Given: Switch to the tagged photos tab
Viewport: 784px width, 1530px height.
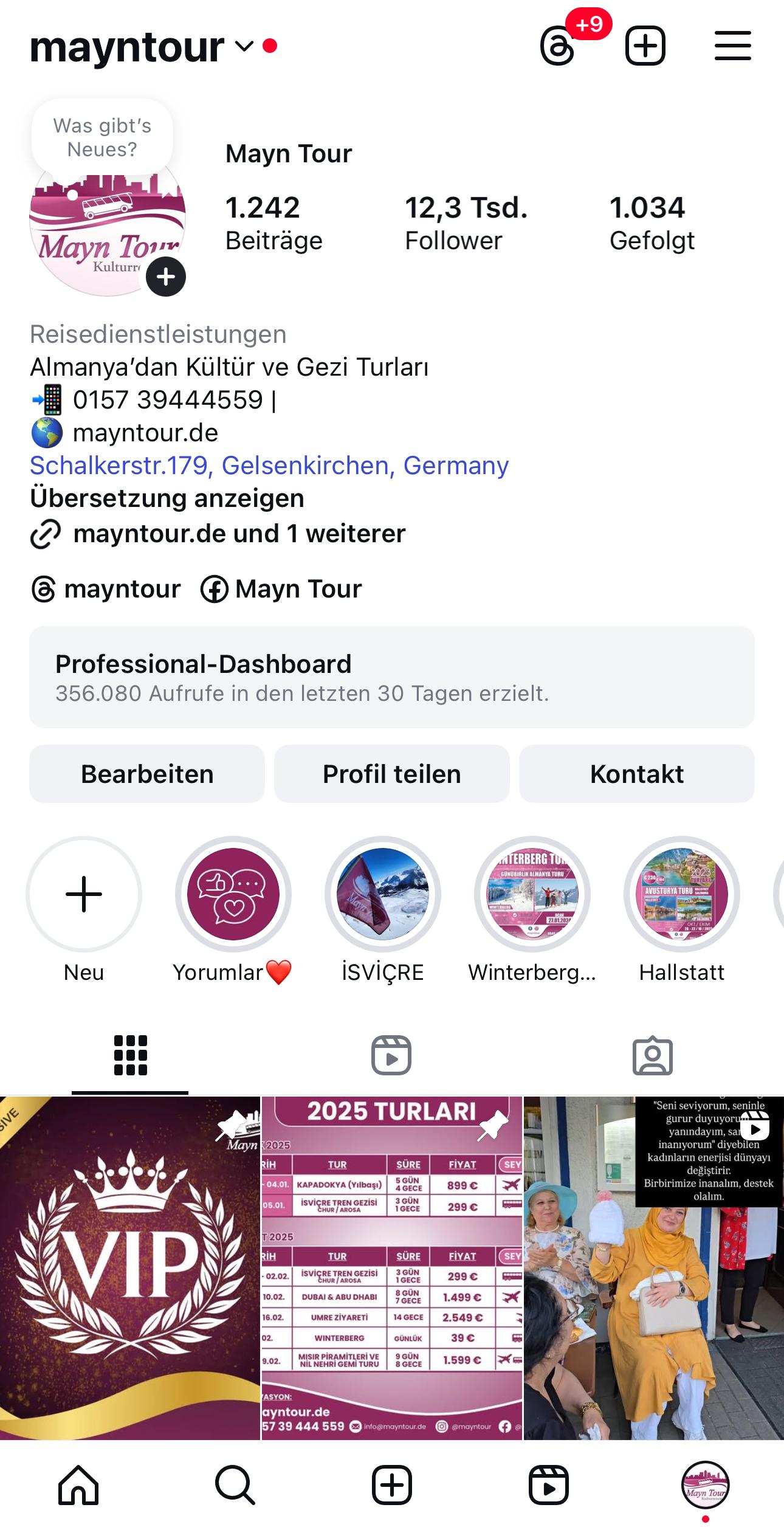Looking at the screenshot, I should click(652, 1055).
